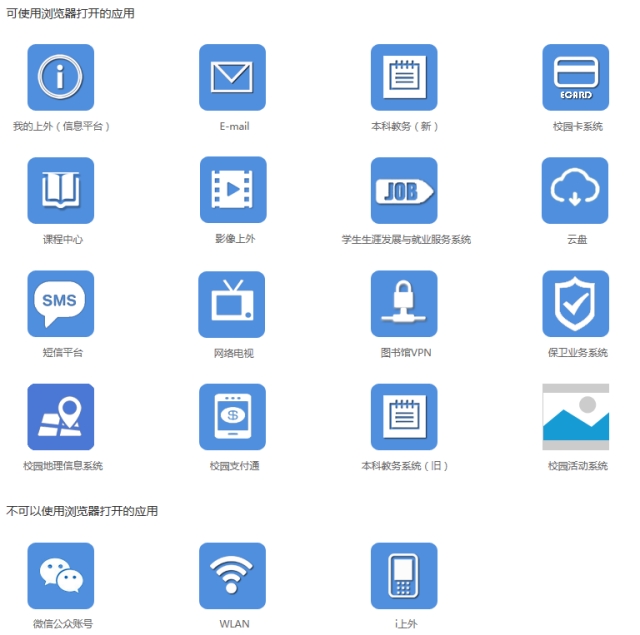This screenshot has width=640, height=635.
Task: Open the E-mail app
Action: [x=232, y=77]
